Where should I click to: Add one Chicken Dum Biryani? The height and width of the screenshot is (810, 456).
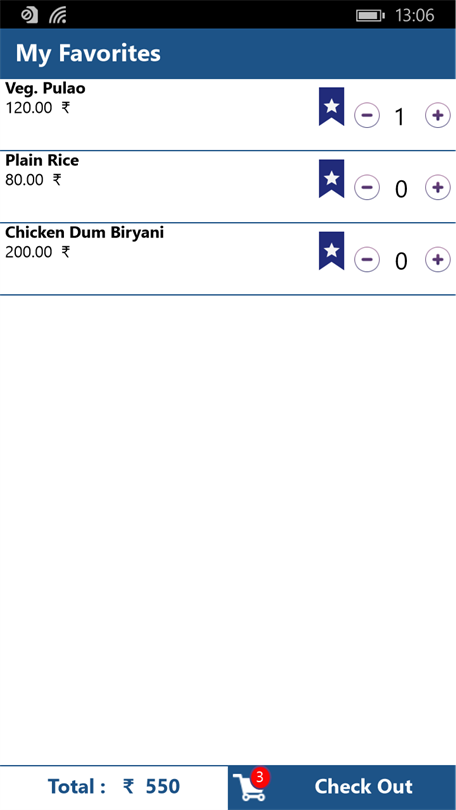[x=438, y=259]
